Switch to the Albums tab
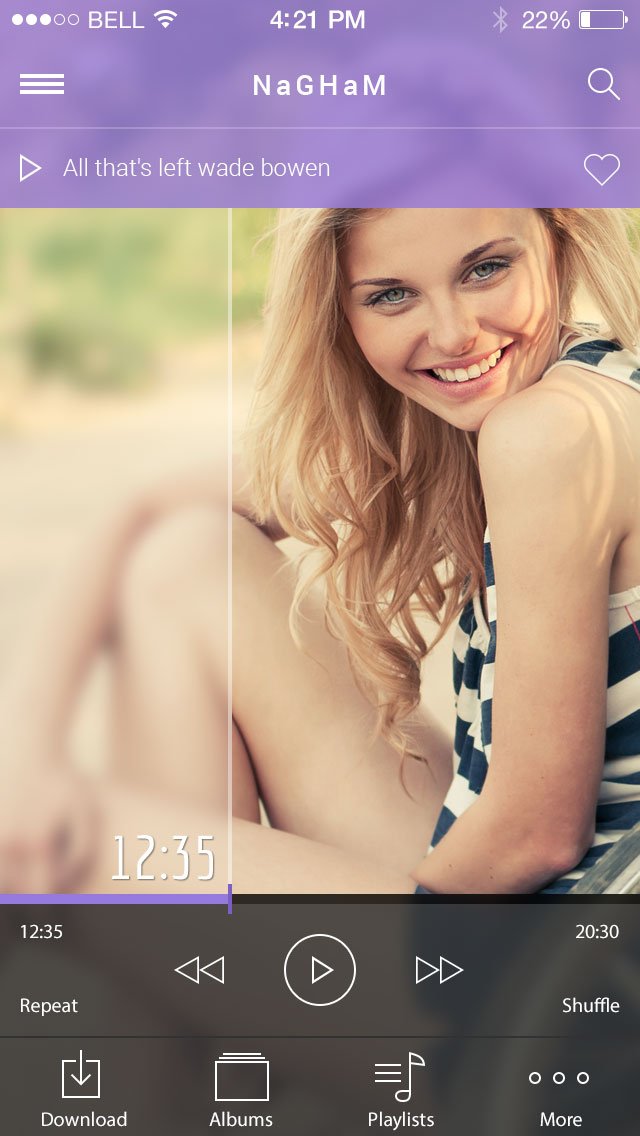This screenshot has width=640, height=1136. tap(241, 1090)
